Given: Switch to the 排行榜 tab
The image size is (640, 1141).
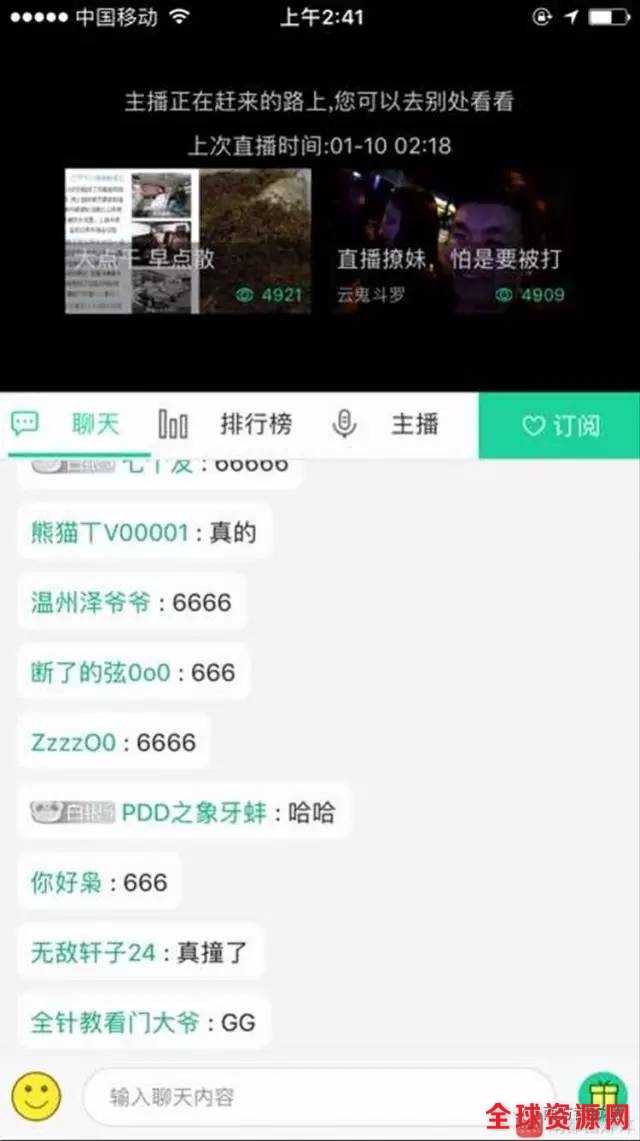Looking at the screenshot, I should tap(228, 424).
